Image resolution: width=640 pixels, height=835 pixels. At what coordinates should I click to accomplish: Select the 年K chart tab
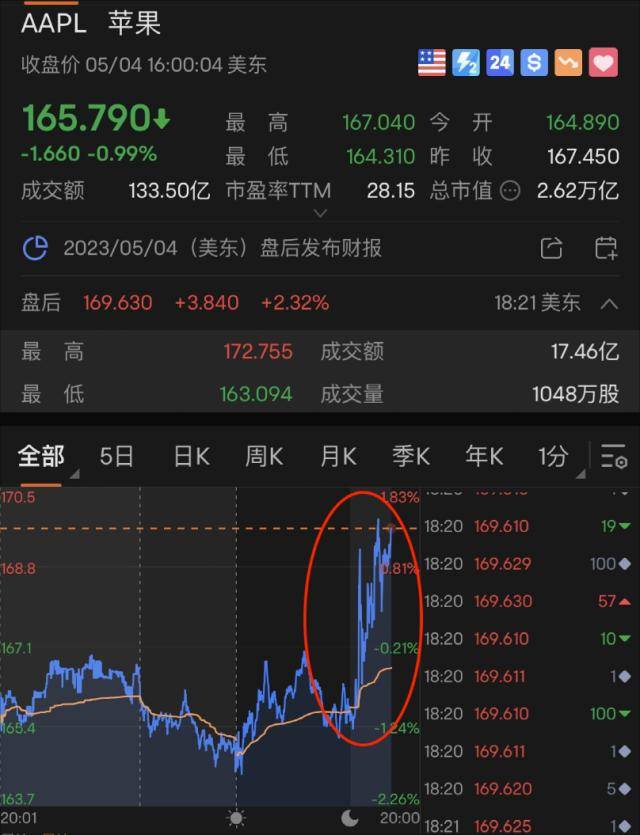pyautogui.click(x=484, y=457)
